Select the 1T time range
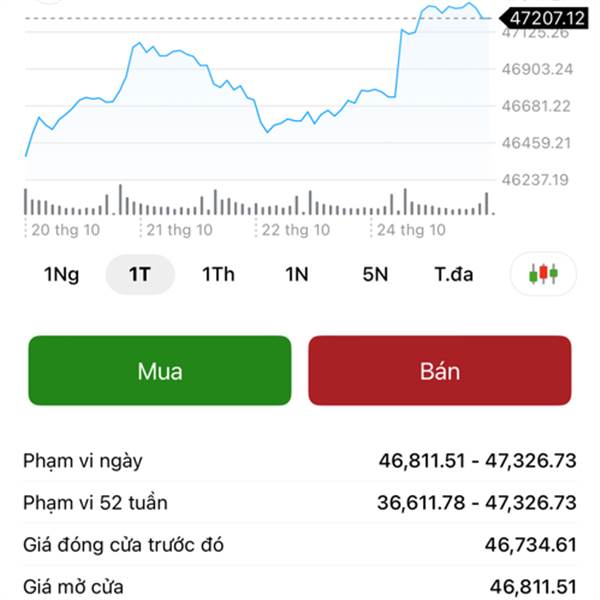Image resolution: width=600 pixels, height=600 pixels. [140, 274]
